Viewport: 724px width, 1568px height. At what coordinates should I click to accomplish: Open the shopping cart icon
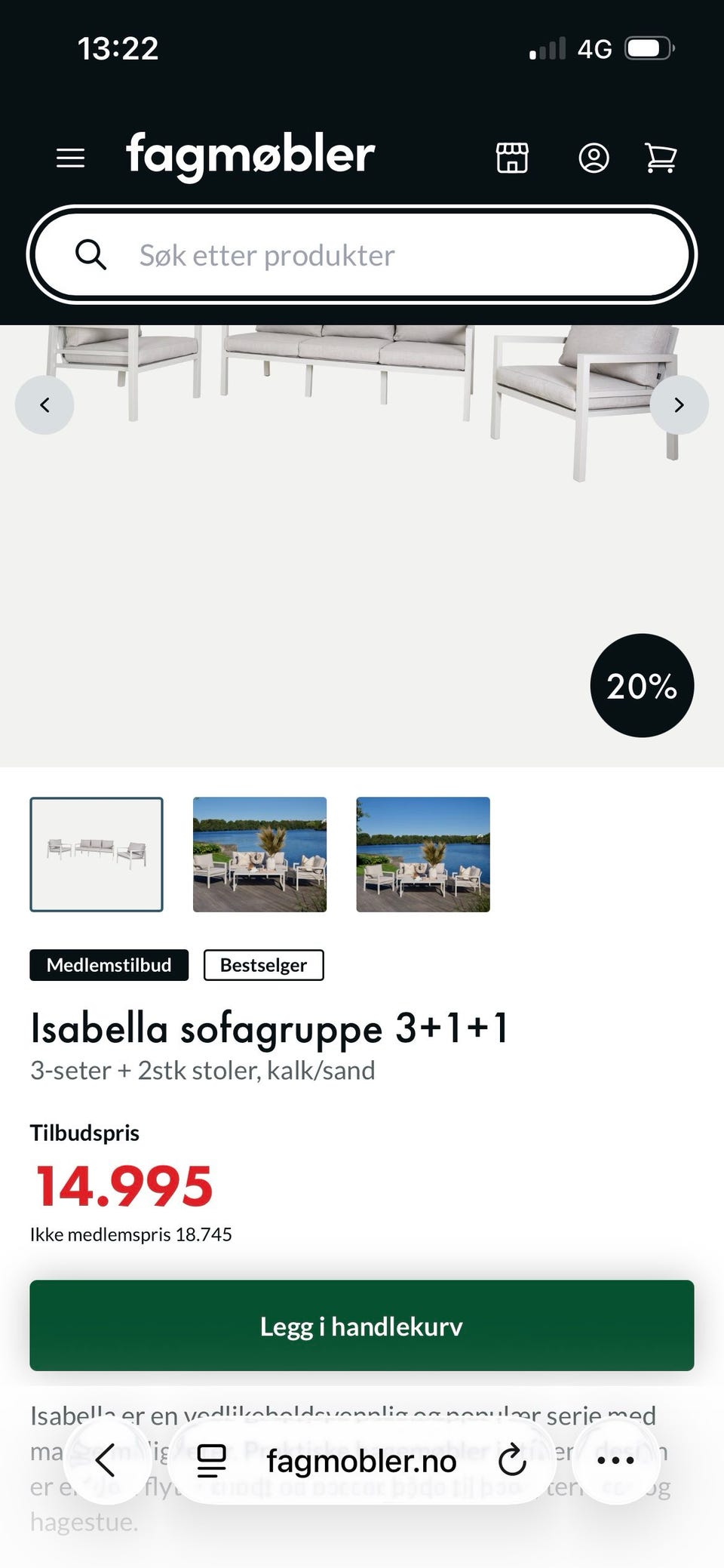point(661,158)
